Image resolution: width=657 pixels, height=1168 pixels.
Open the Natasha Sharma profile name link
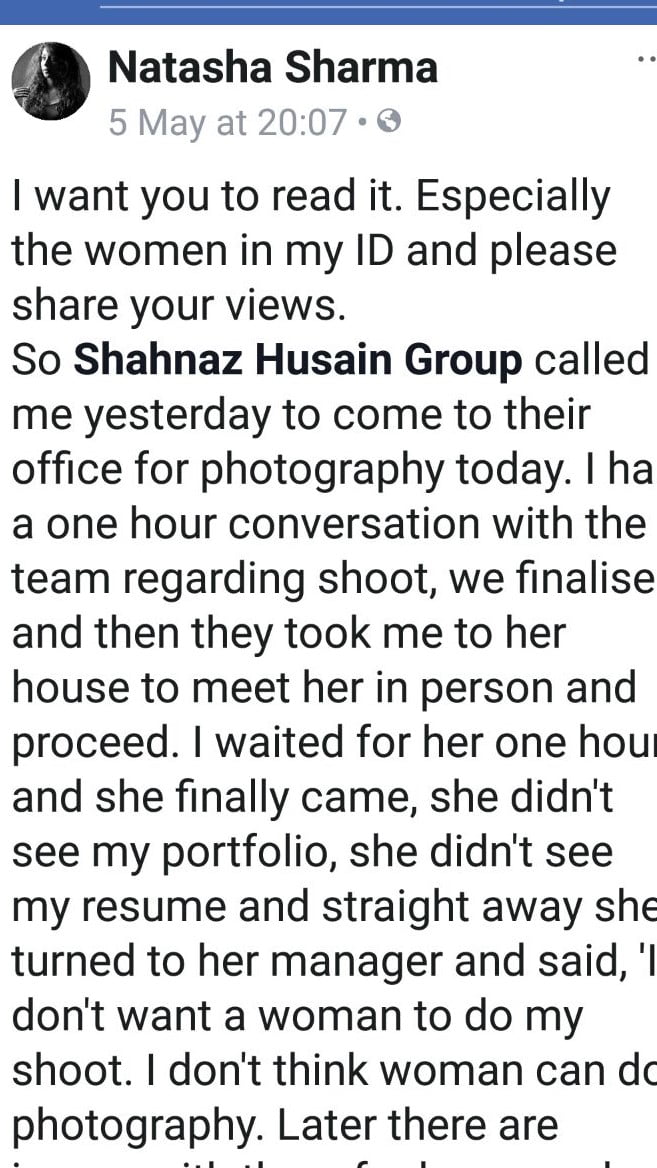pyautogui.click(x=272, y=67)
